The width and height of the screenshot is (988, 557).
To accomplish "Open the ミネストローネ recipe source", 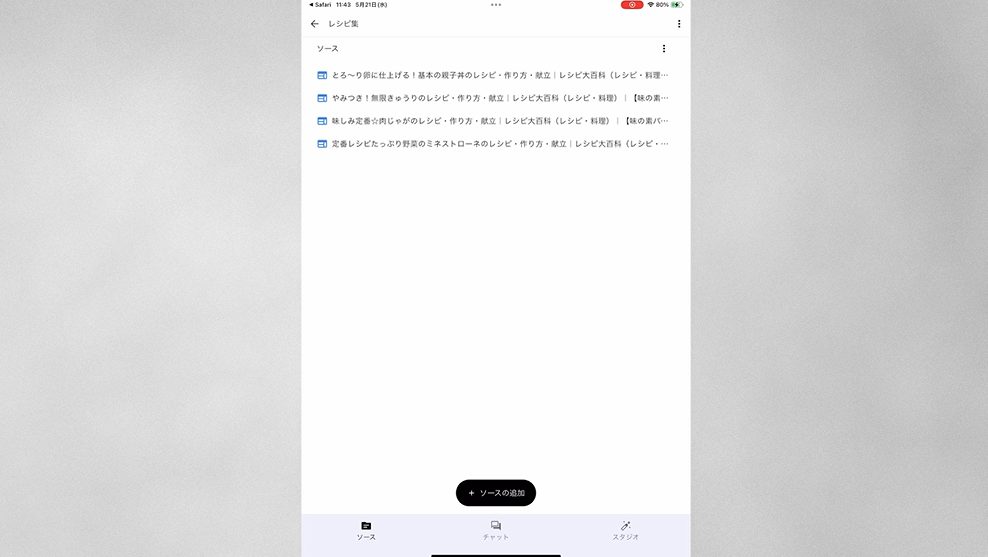I will [x=495, y=144].
